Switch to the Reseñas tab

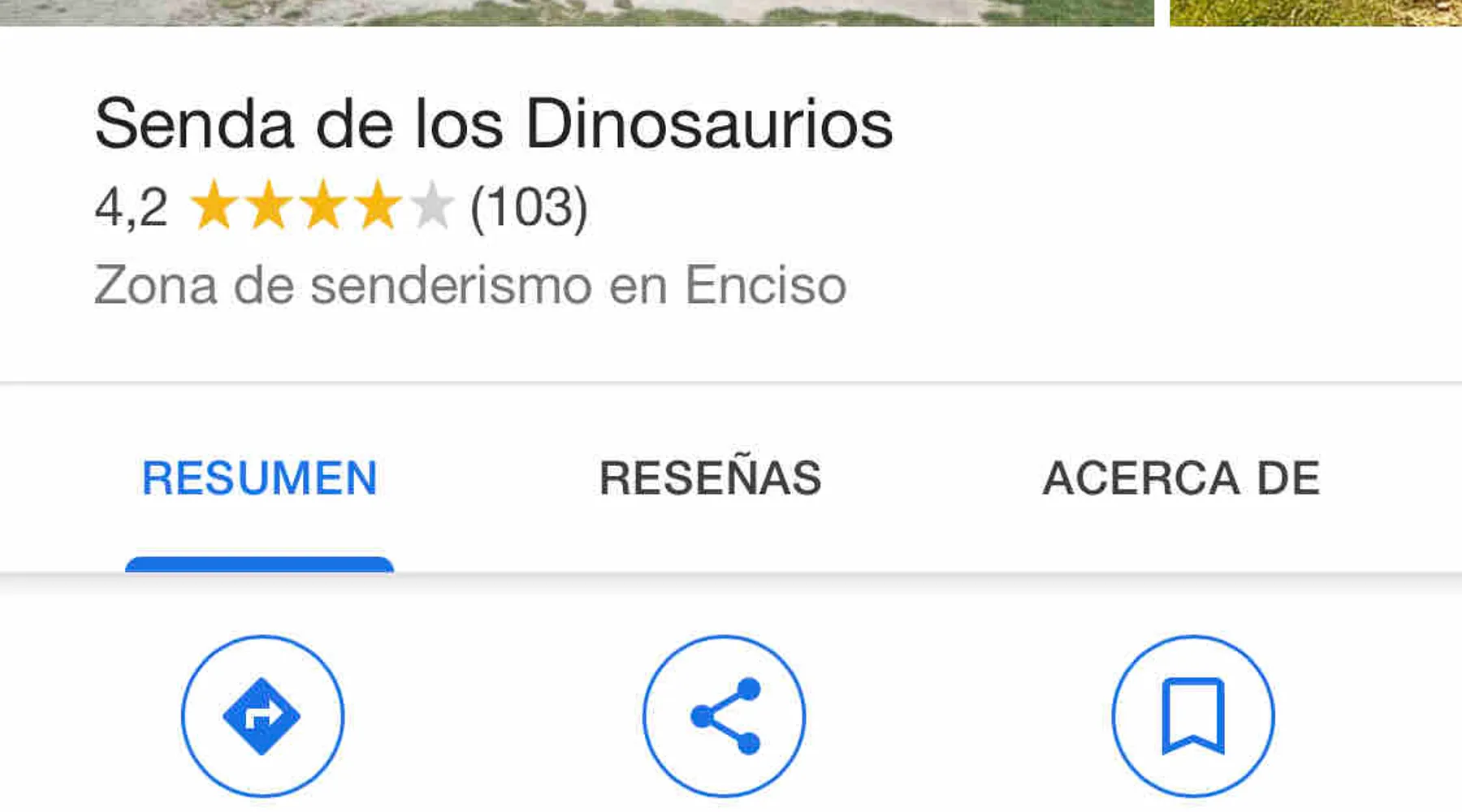click(710, 478)
